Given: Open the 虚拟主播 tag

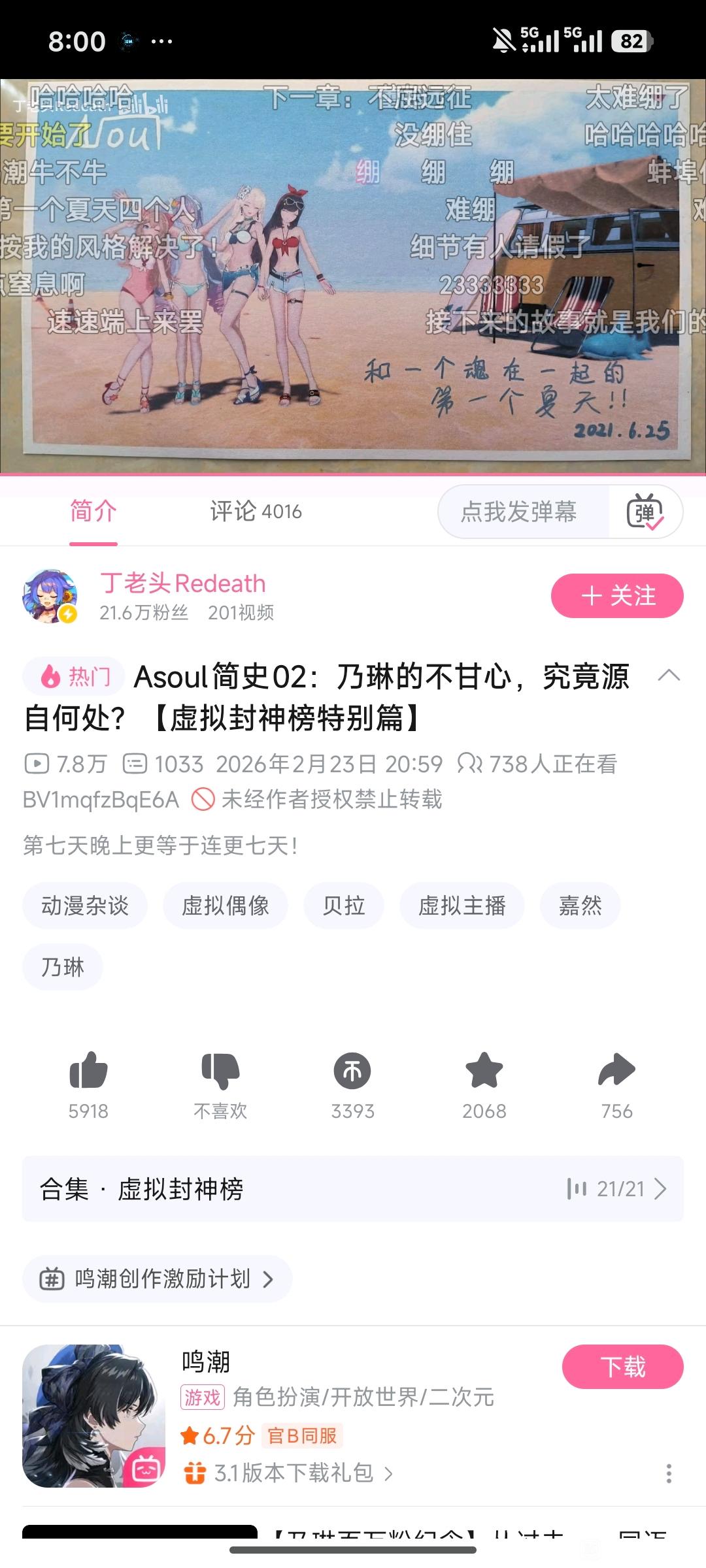Looking at the screenshot, I should click(x=462, y=906).
